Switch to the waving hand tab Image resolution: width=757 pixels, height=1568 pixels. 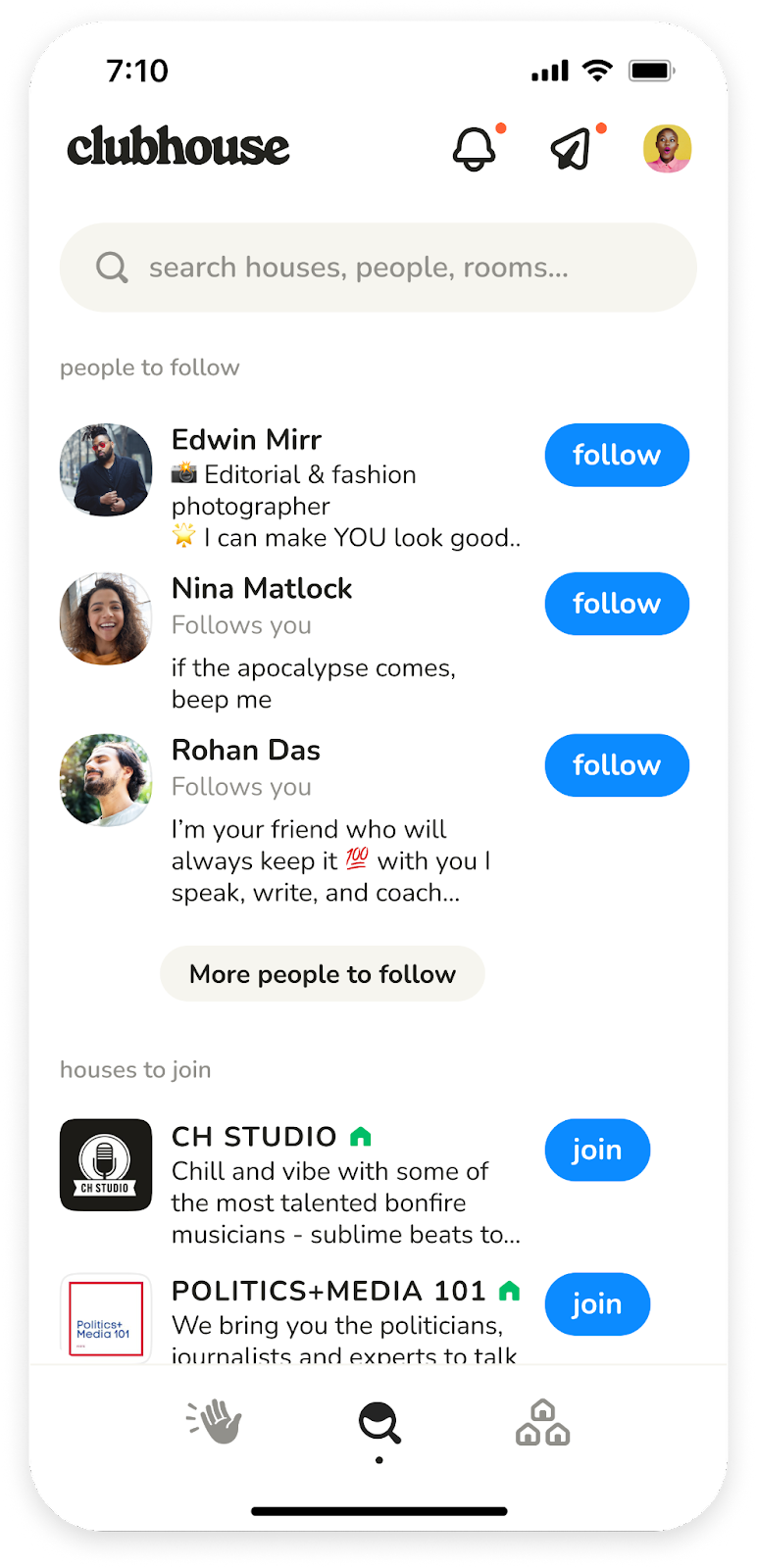(x=215, y=1422)
